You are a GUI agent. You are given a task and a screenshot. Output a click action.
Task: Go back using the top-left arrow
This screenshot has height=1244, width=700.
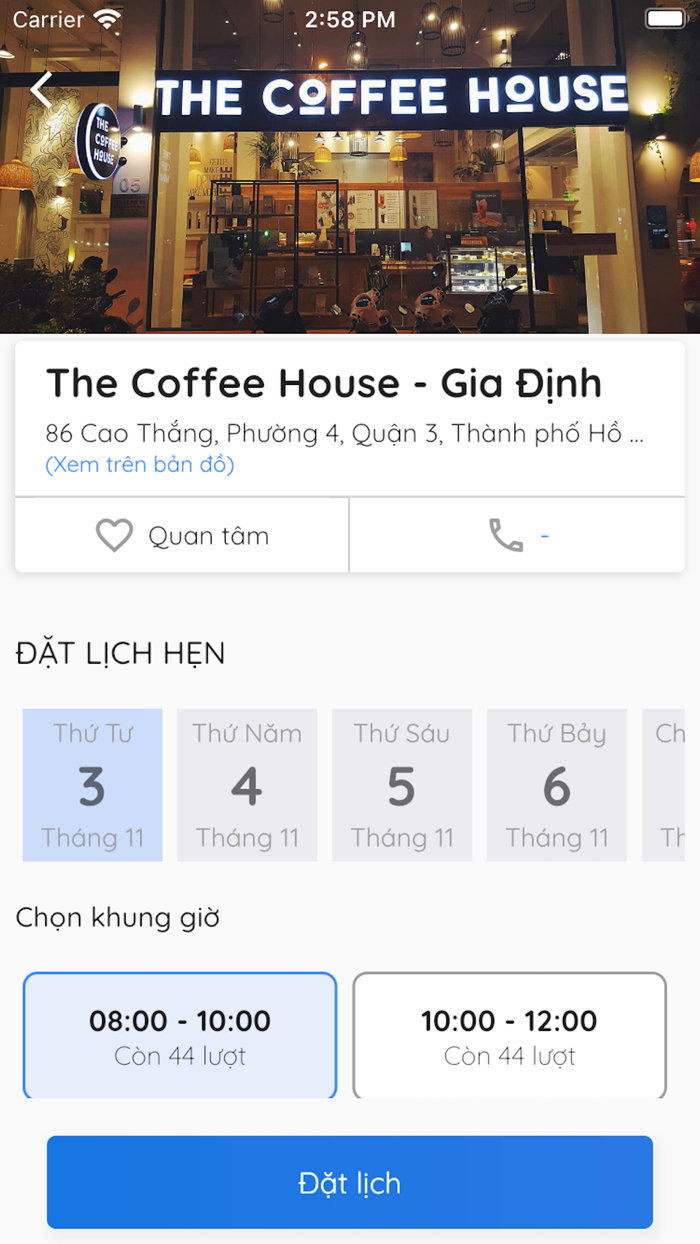(41, 90)
